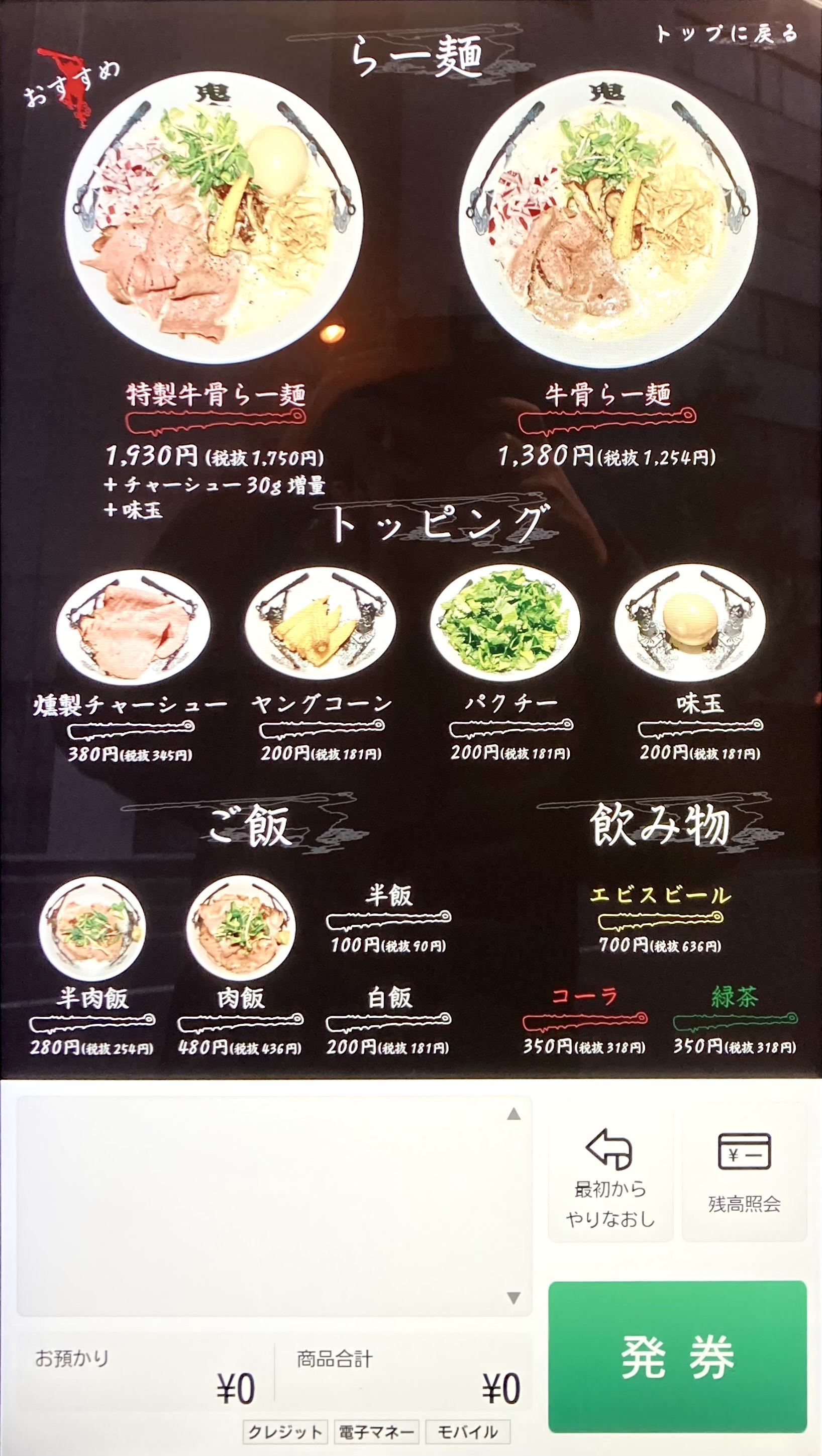Image resolution: width=822 pixels, height=1456 pixels.
Task: Select the 牛骨らー麺 ramen
Action: tap(607, 218)
